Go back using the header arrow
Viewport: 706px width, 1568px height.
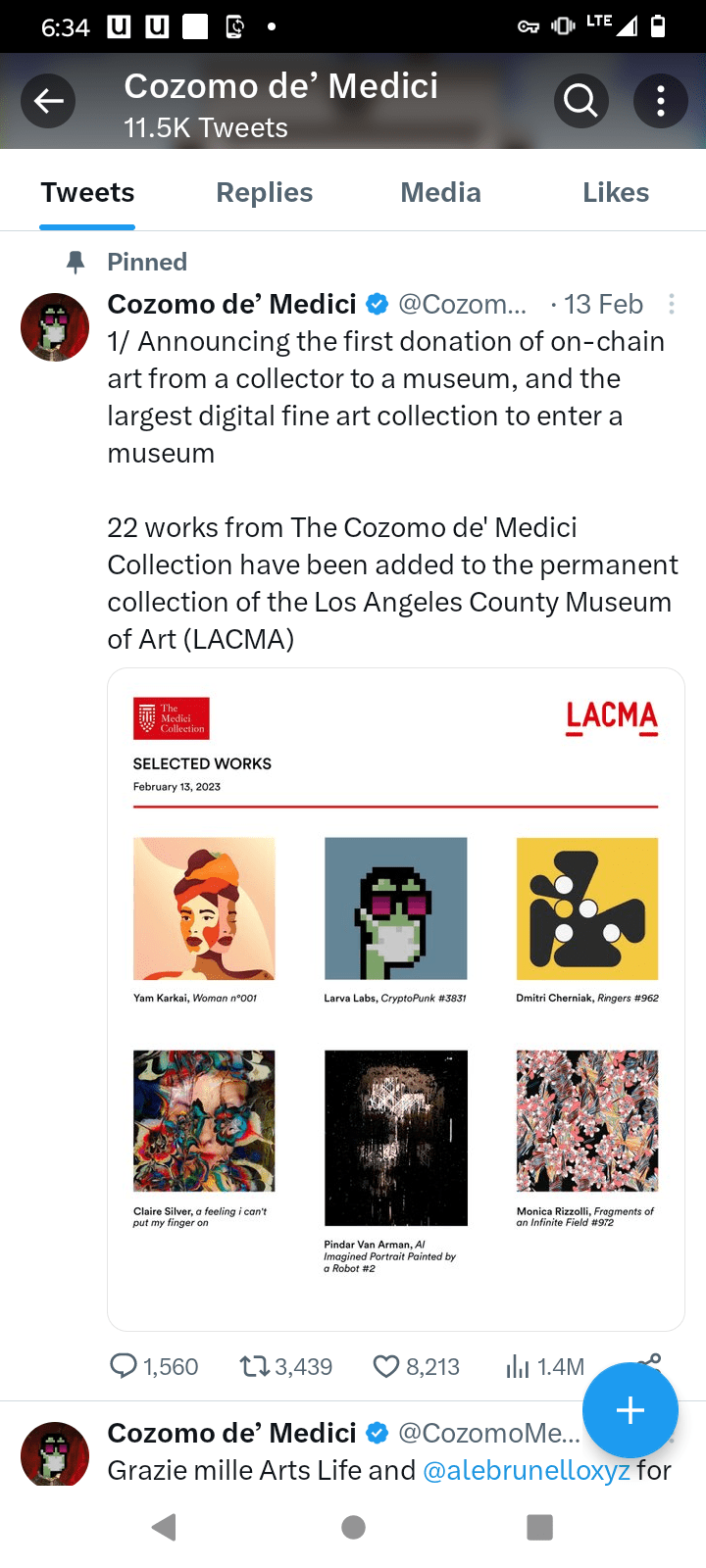click(48, 100)
